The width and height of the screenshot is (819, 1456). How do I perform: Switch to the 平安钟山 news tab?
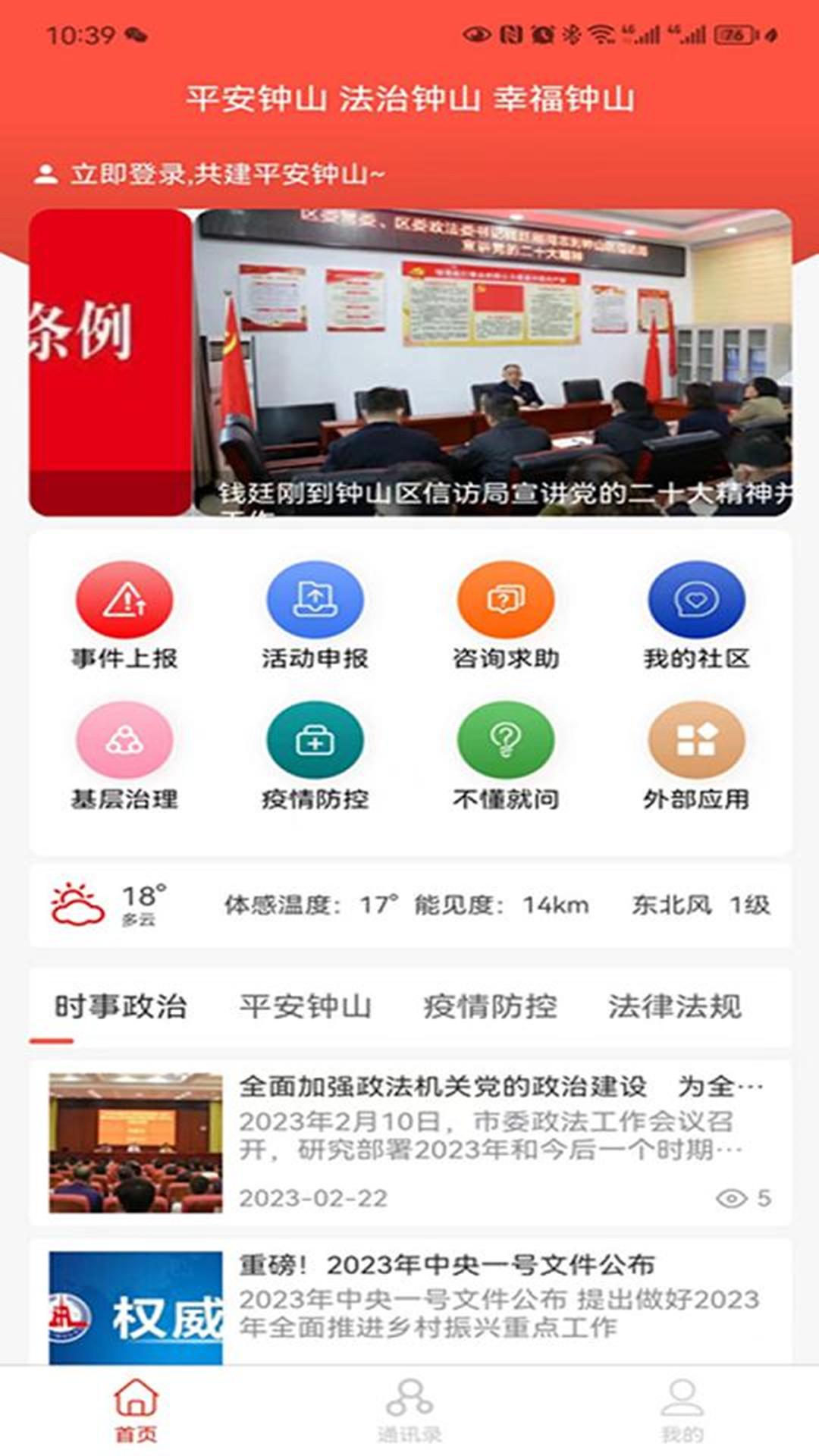click(305, 1006)
